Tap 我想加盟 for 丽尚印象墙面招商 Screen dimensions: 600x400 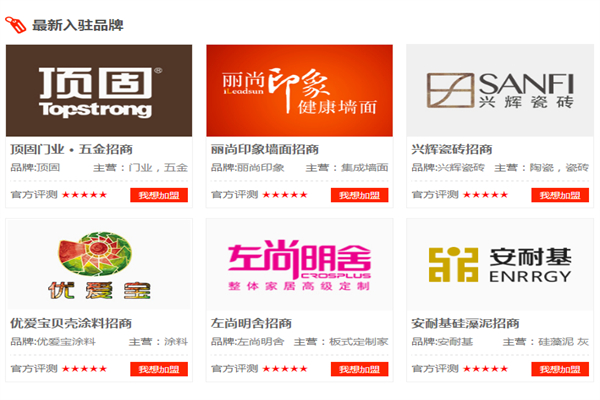pos(359,195)
